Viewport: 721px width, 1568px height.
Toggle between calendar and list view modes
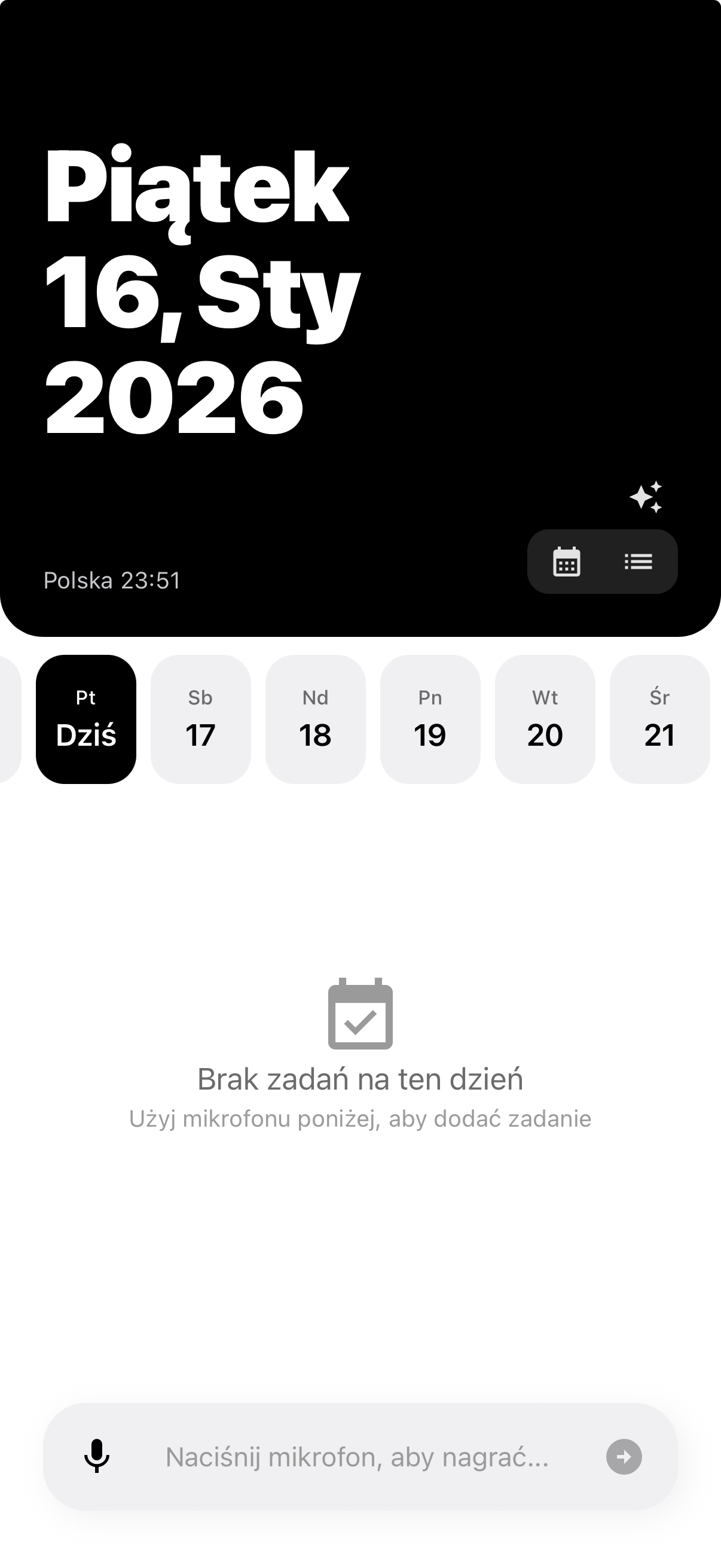click(603, 562)
